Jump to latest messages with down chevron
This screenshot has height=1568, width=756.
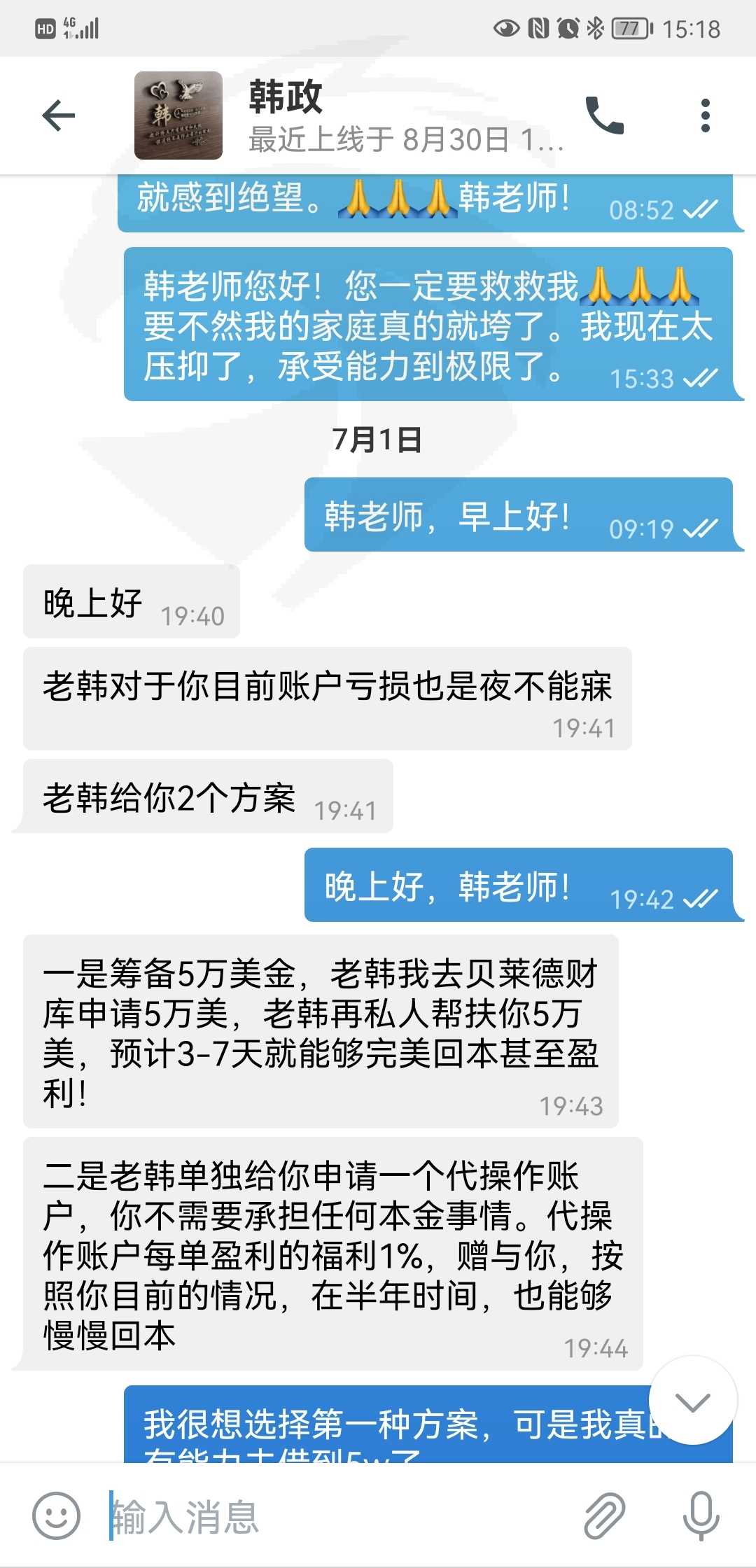point(693,1400)
